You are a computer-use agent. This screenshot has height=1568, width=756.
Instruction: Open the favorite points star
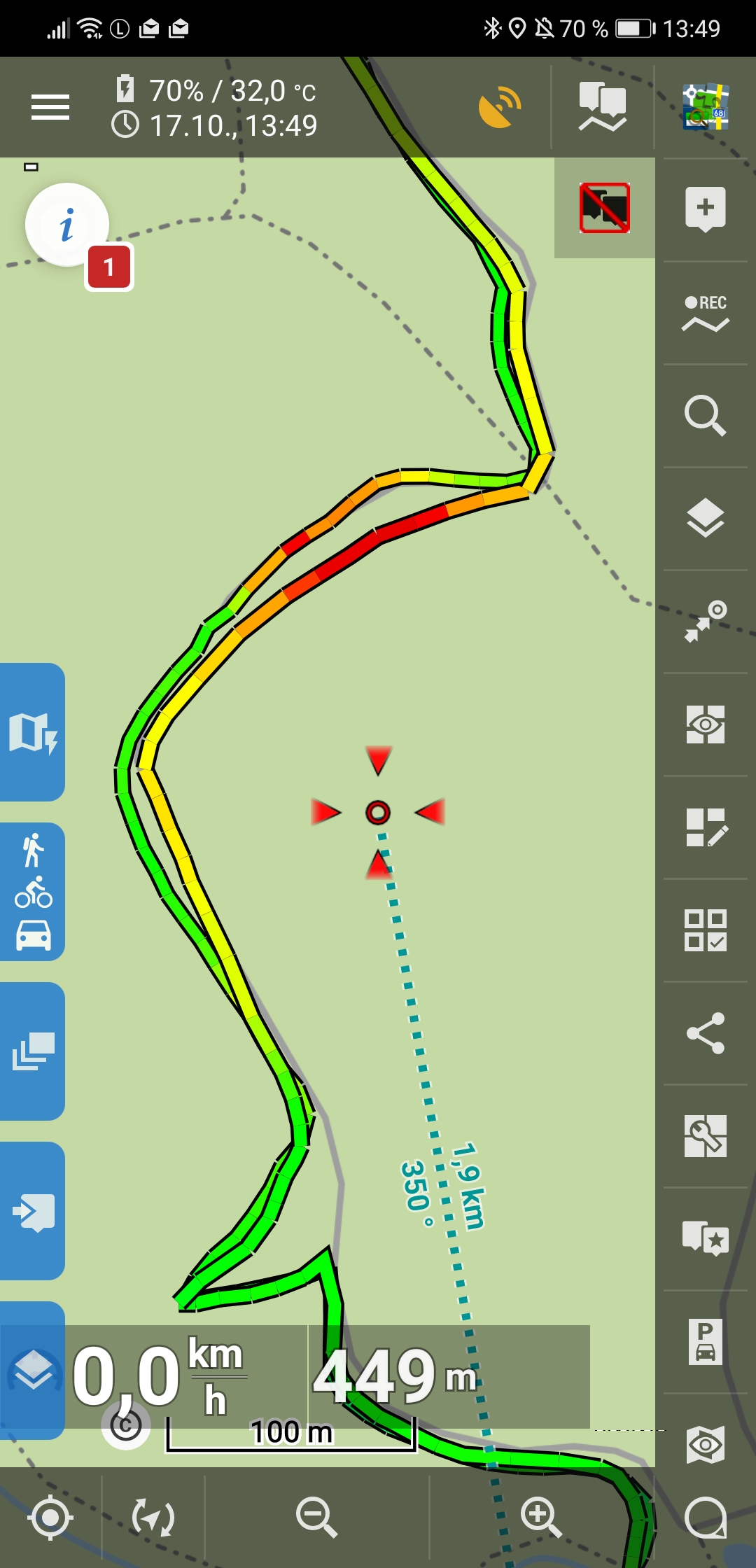click(x=706, y=1239)
